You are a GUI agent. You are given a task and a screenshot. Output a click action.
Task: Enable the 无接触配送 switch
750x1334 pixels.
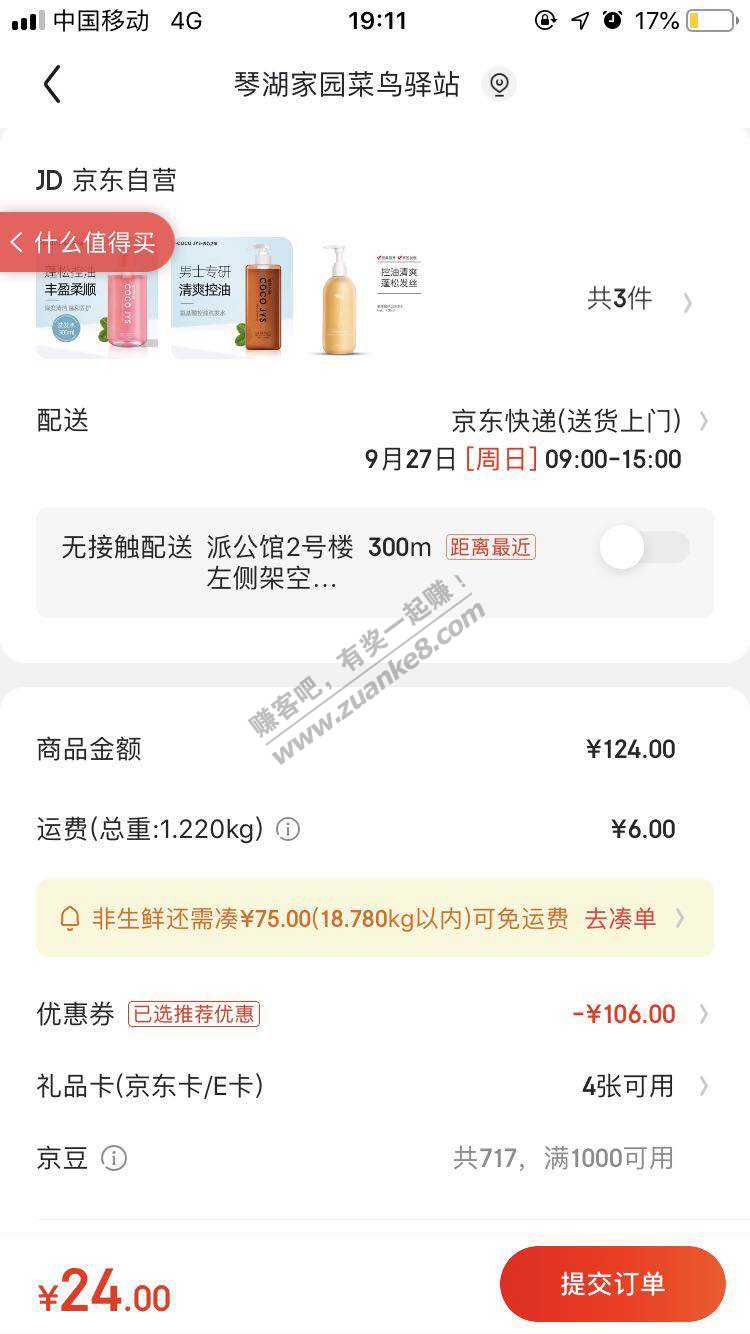point(644,548)
